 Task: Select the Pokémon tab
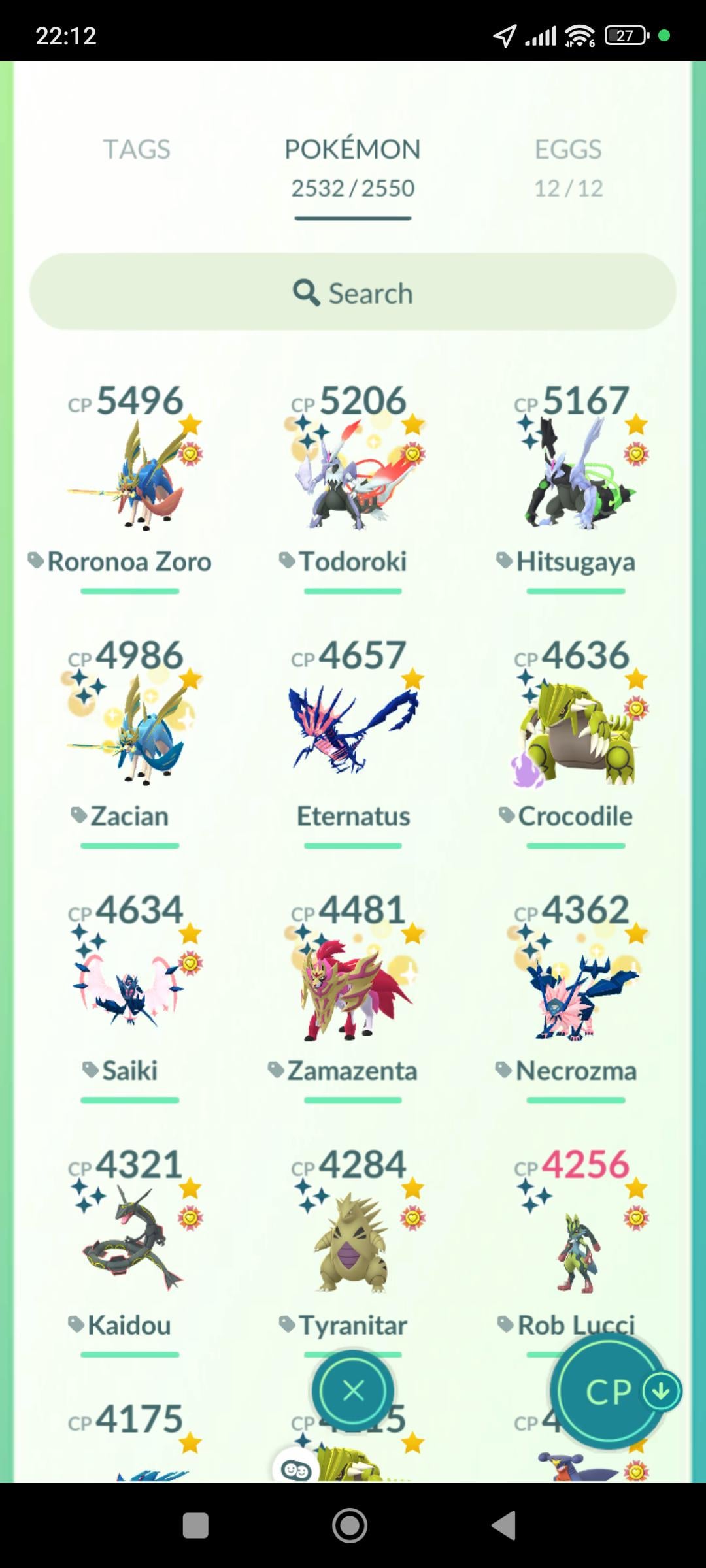(352, 167)
